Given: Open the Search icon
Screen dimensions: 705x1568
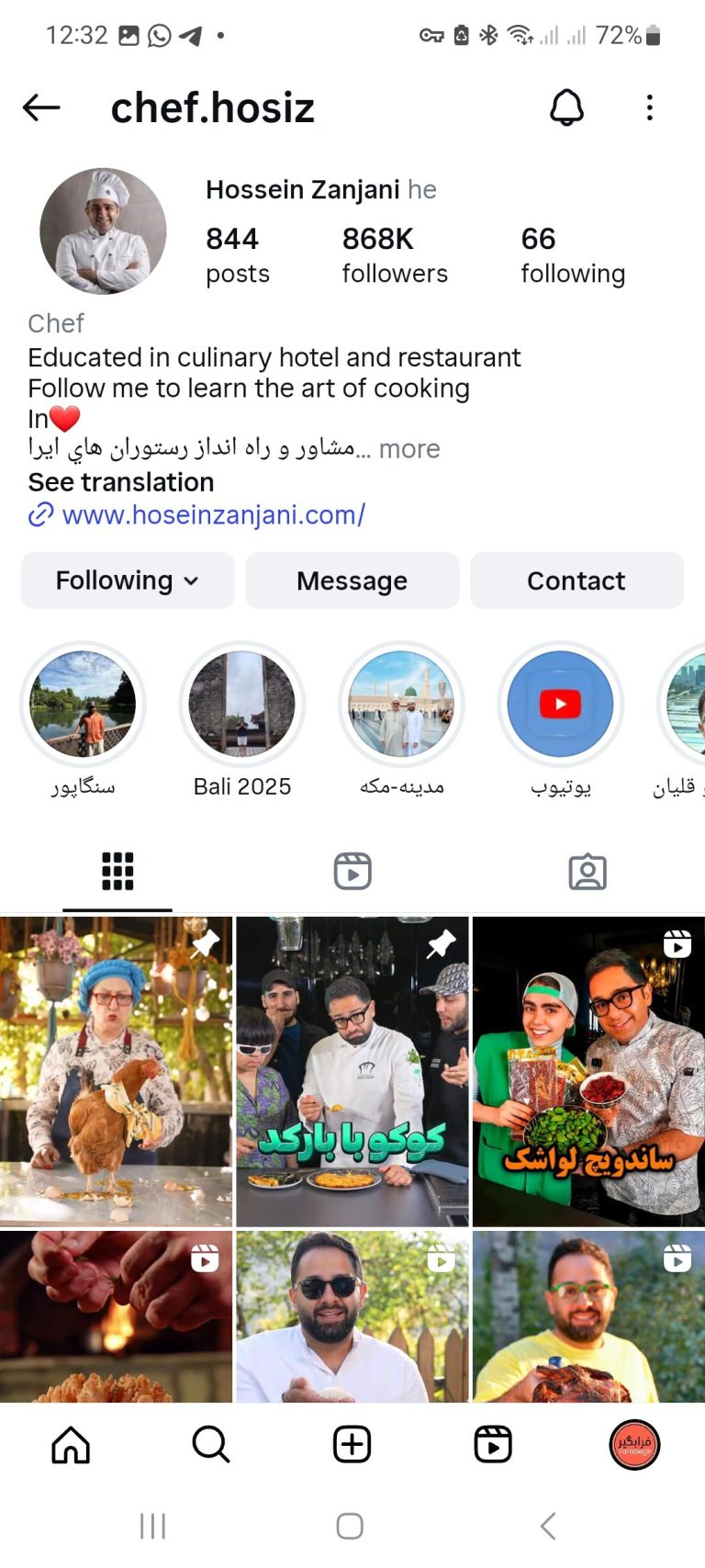Looking at the screenshot, I should tap(211, 1444).
